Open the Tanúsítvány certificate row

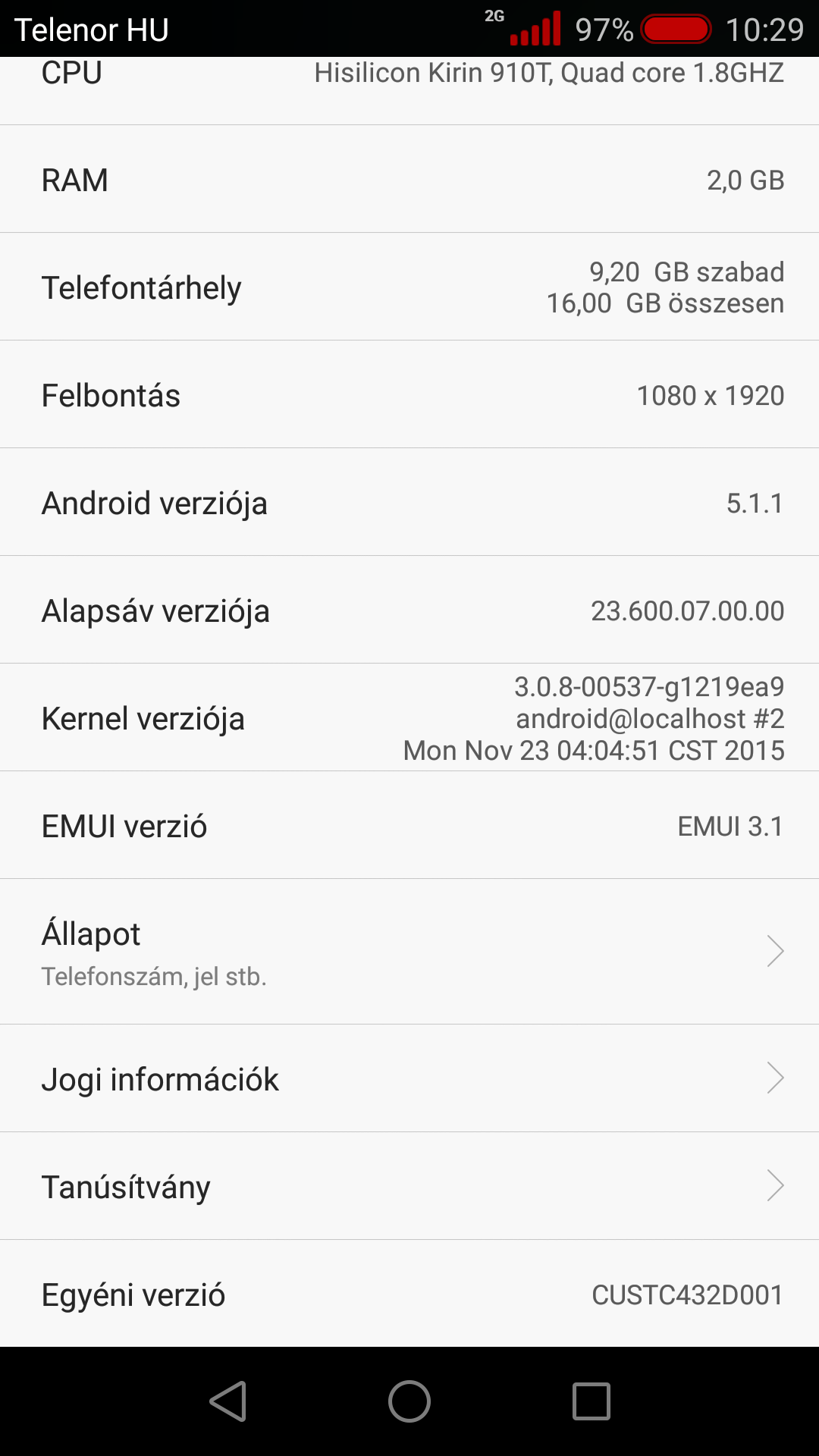coord(409,1186)
